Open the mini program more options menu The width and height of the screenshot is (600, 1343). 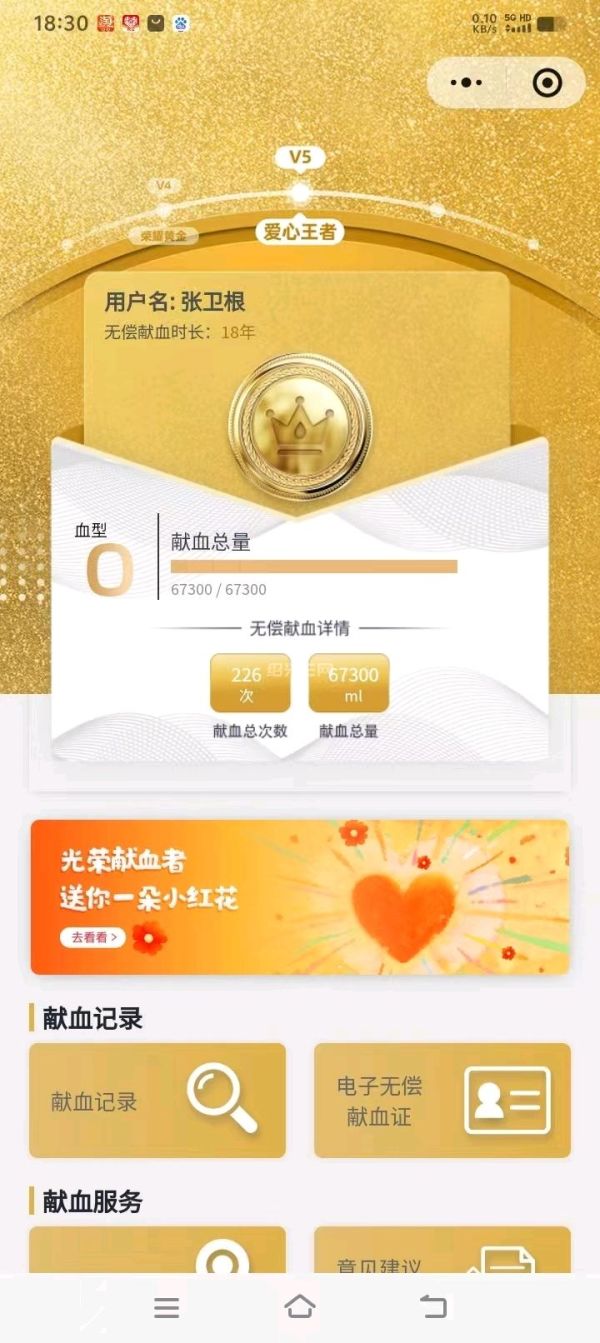tap(466, 83)
